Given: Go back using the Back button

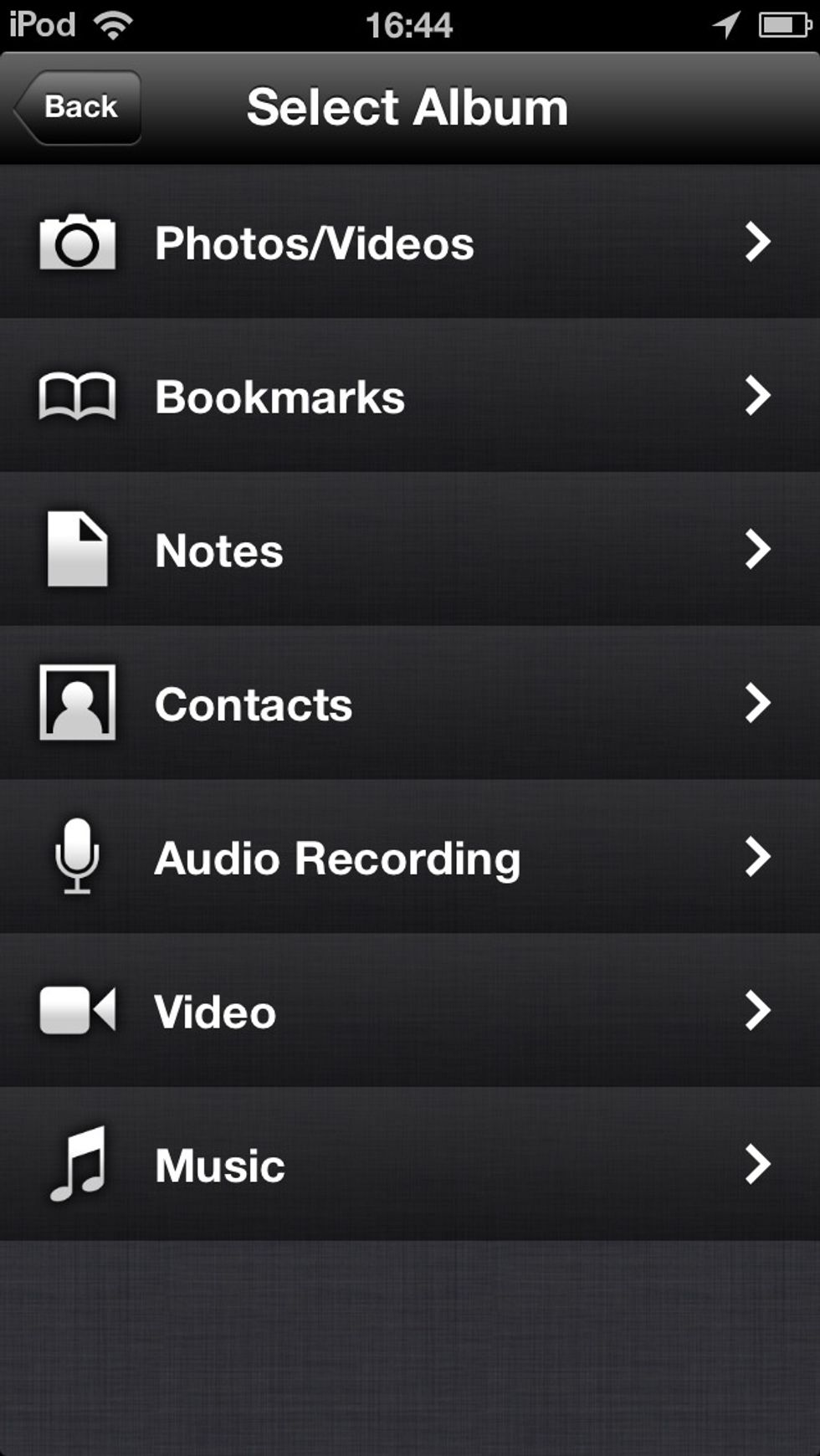Looking at the screenshot, I should click(x=77, y=107).
